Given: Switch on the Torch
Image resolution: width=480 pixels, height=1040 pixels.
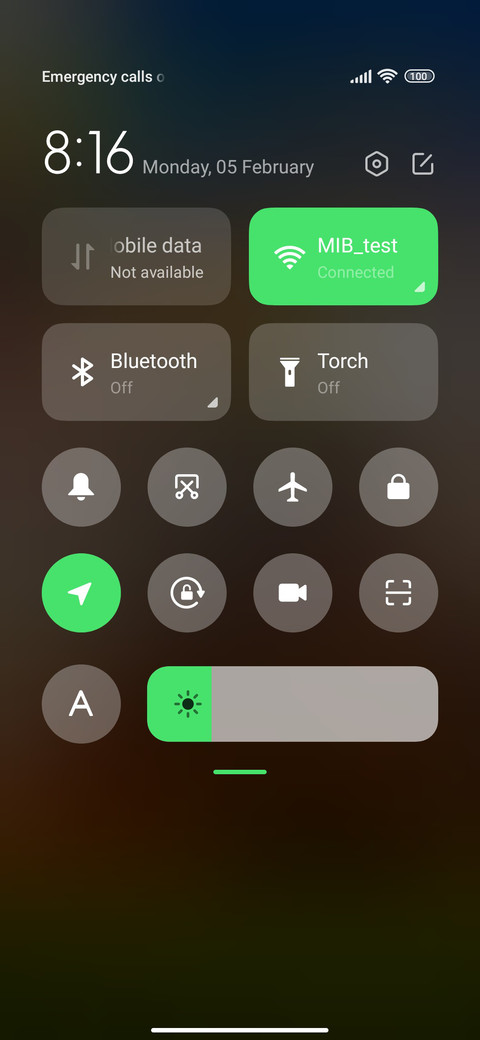Looking at the screenshot, I should point(343,372).
